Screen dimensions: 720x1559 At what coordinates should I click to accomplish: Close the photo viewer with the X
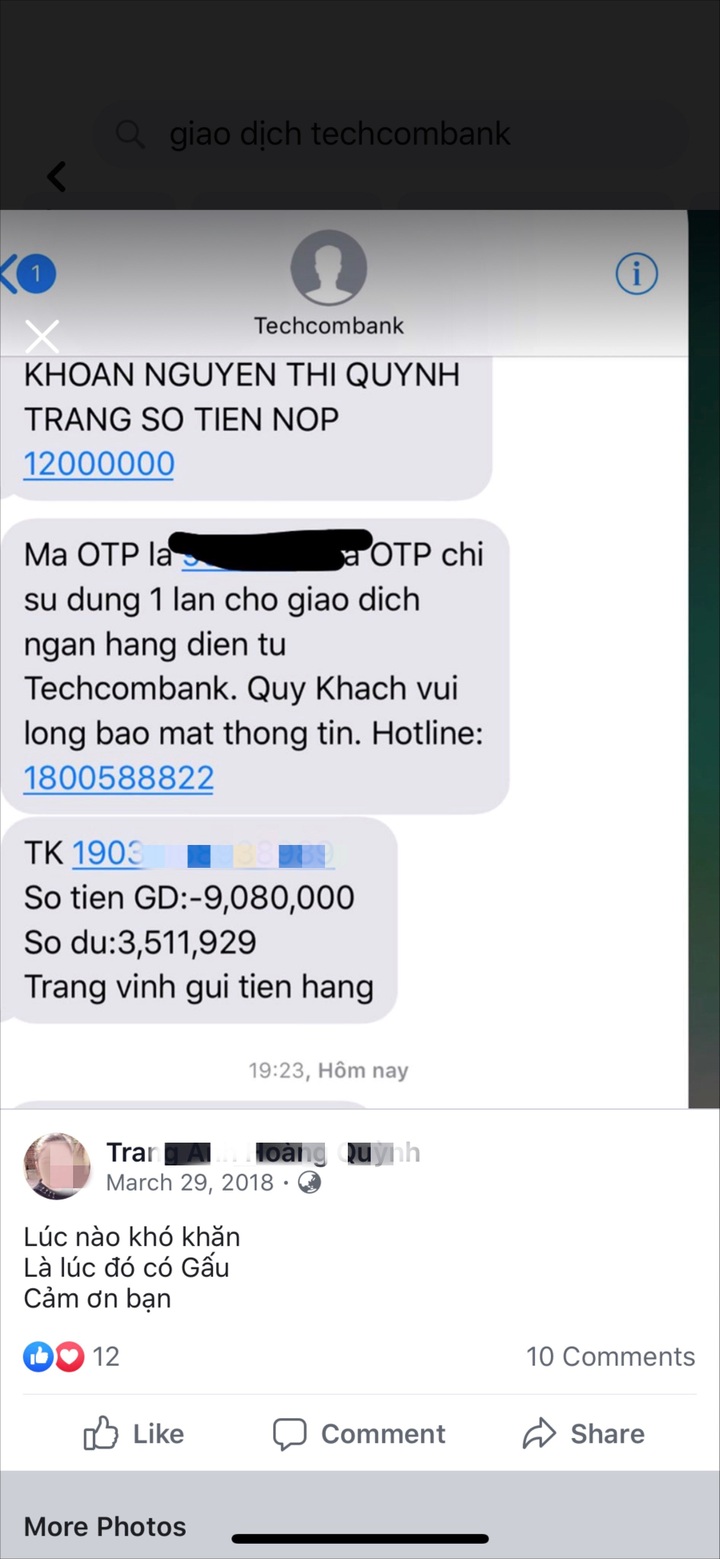pos(42,337)
